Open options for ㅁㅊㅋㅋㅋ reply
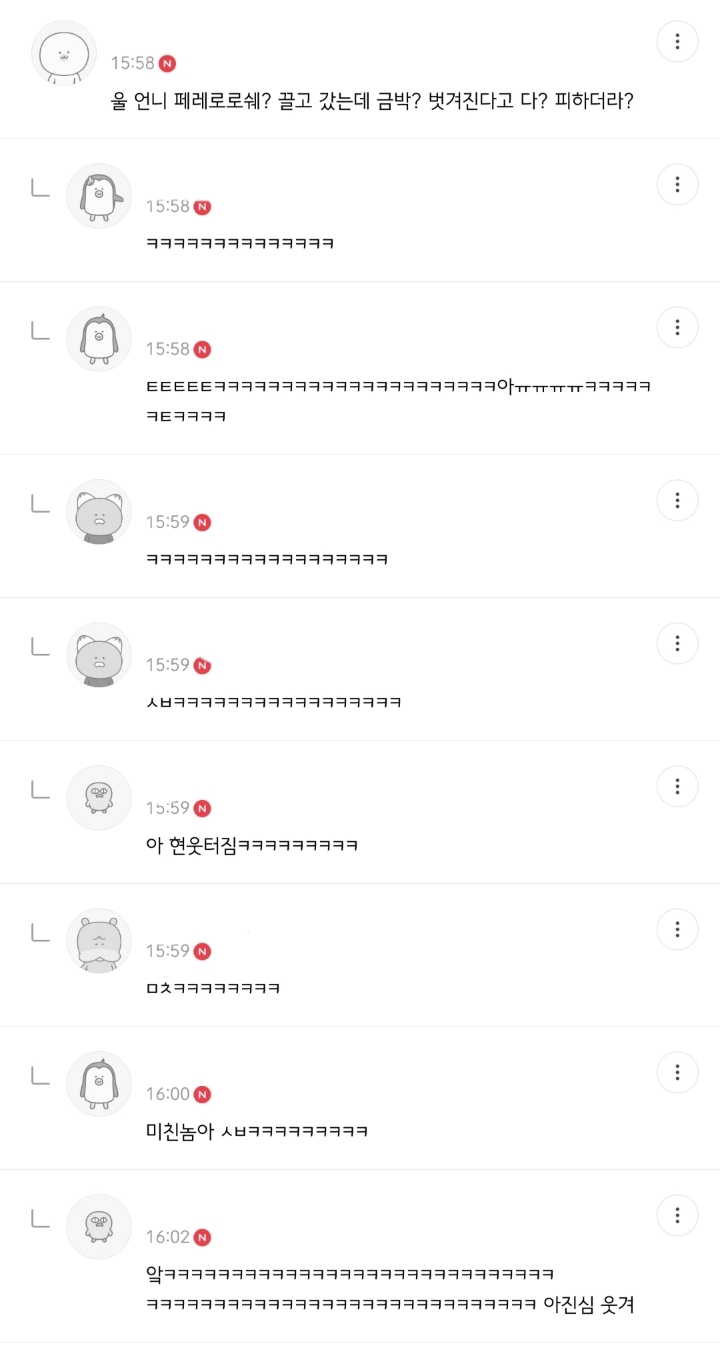This screenshot has width=720, height=1348. click(x=677, y=929)
